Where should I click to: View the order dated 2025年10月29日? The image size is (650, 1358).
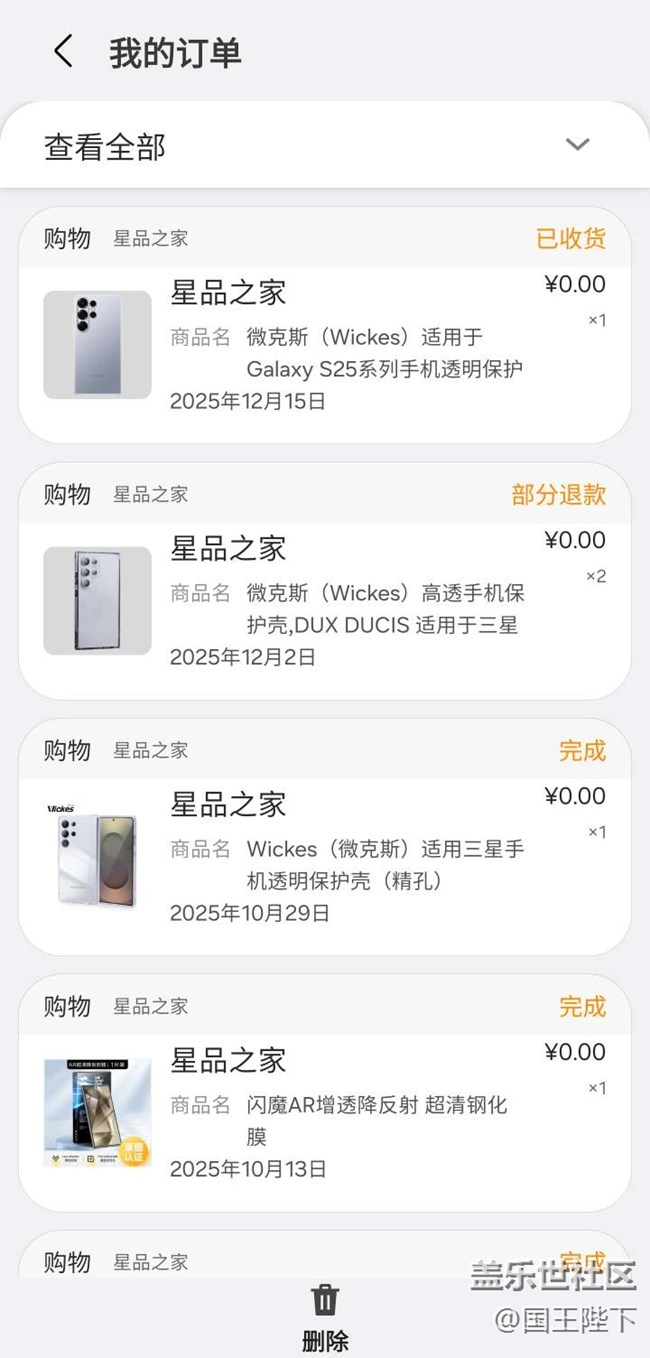(x=324, y=857)
